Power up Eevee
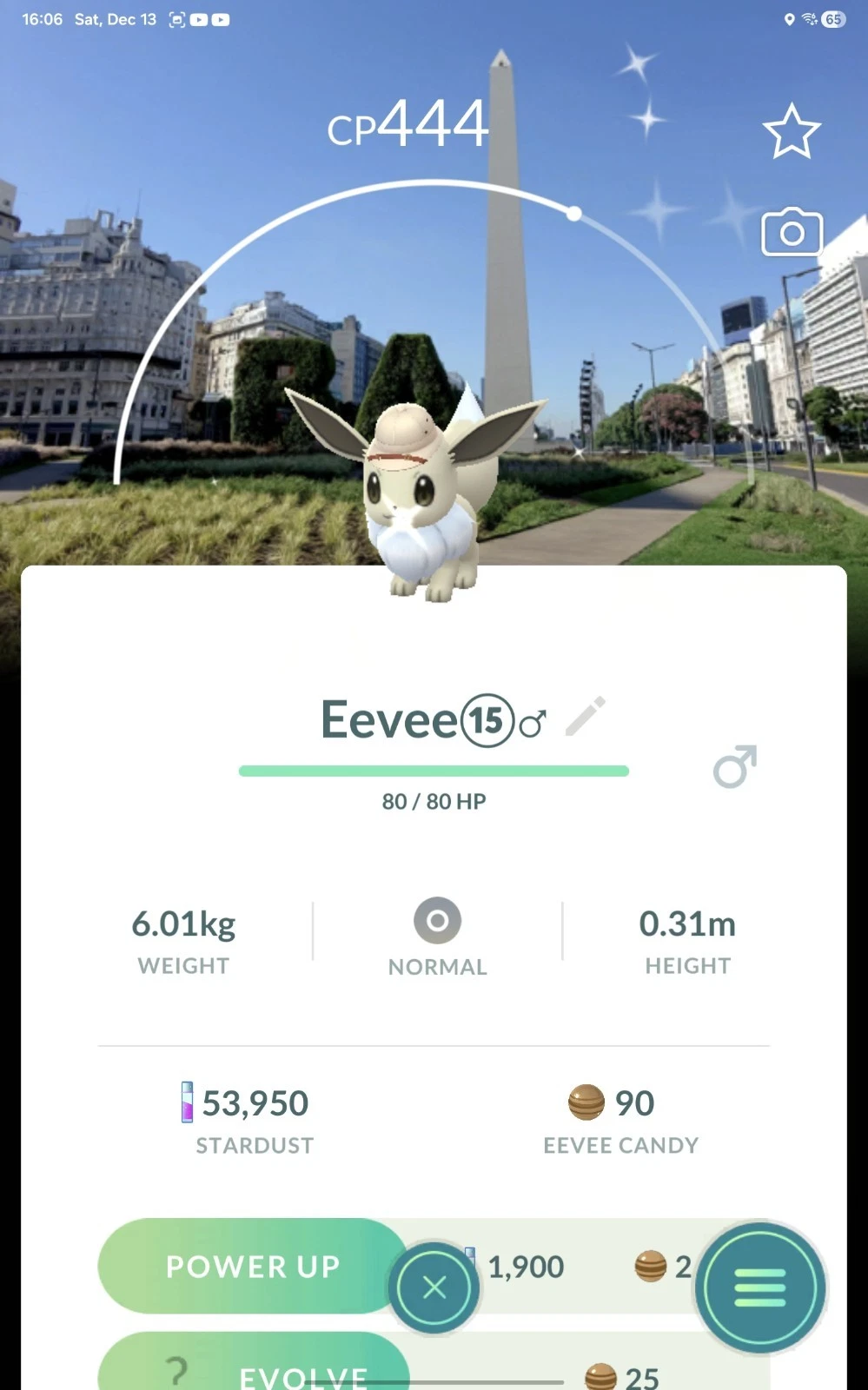This screenshot has height=1390, width=868. pos(253,1266)
